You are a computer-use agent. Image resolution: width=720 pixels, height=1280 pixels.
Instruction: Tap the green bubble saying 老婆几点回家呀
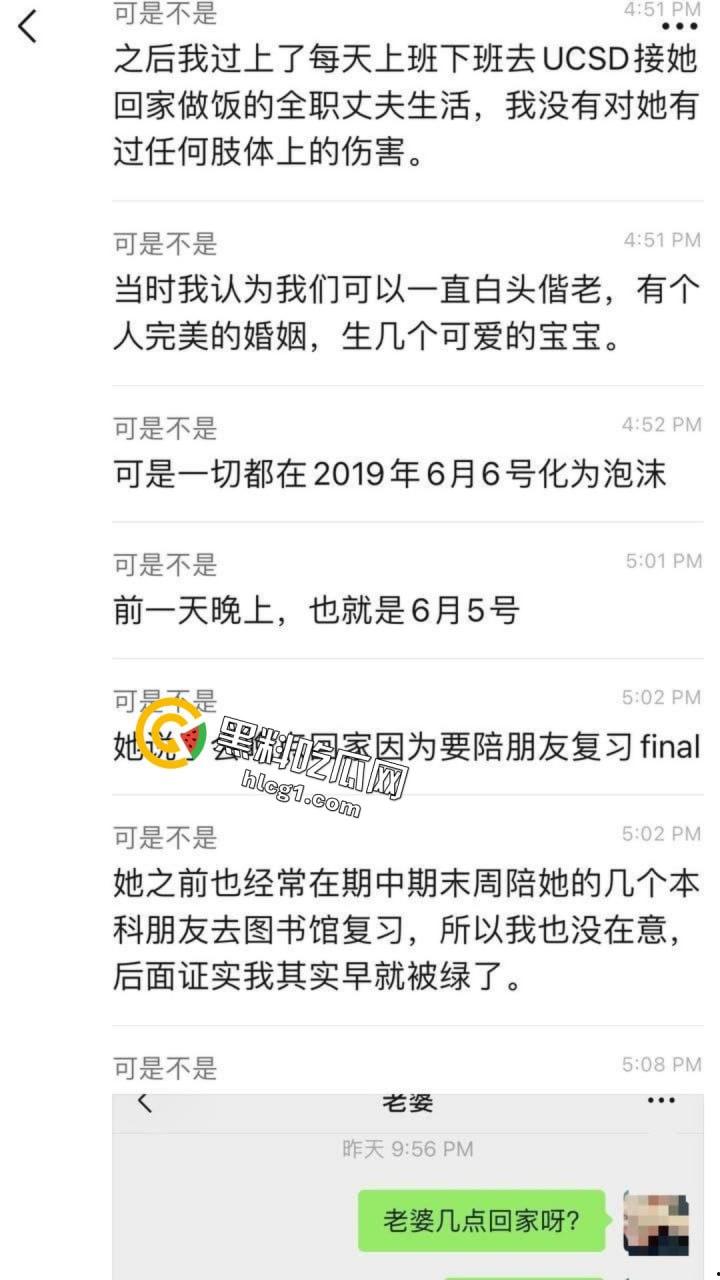click(x=481, y=1221)
